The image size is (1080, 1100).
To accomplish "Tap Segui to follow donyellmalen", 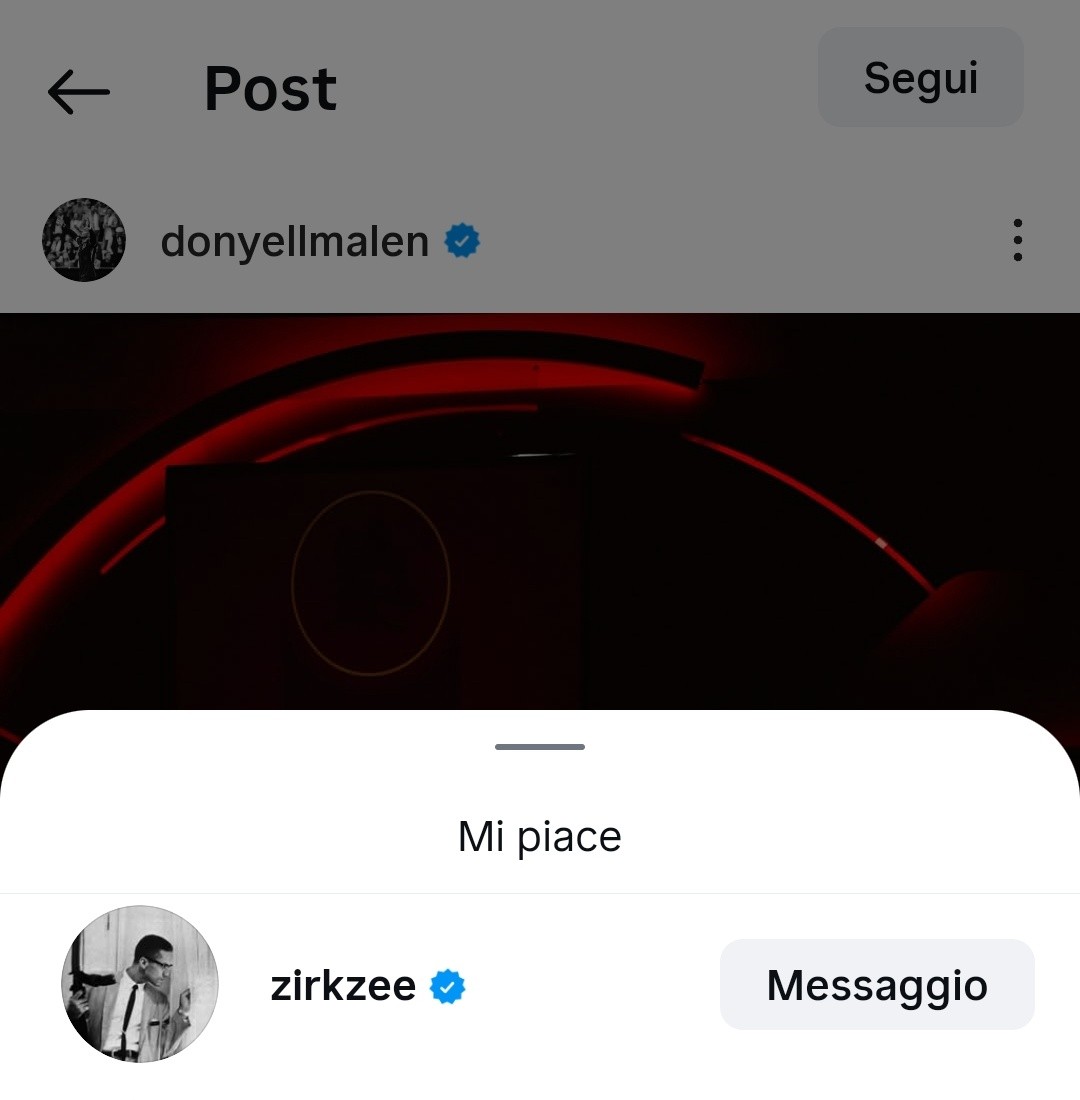I will tap(920, 78).
